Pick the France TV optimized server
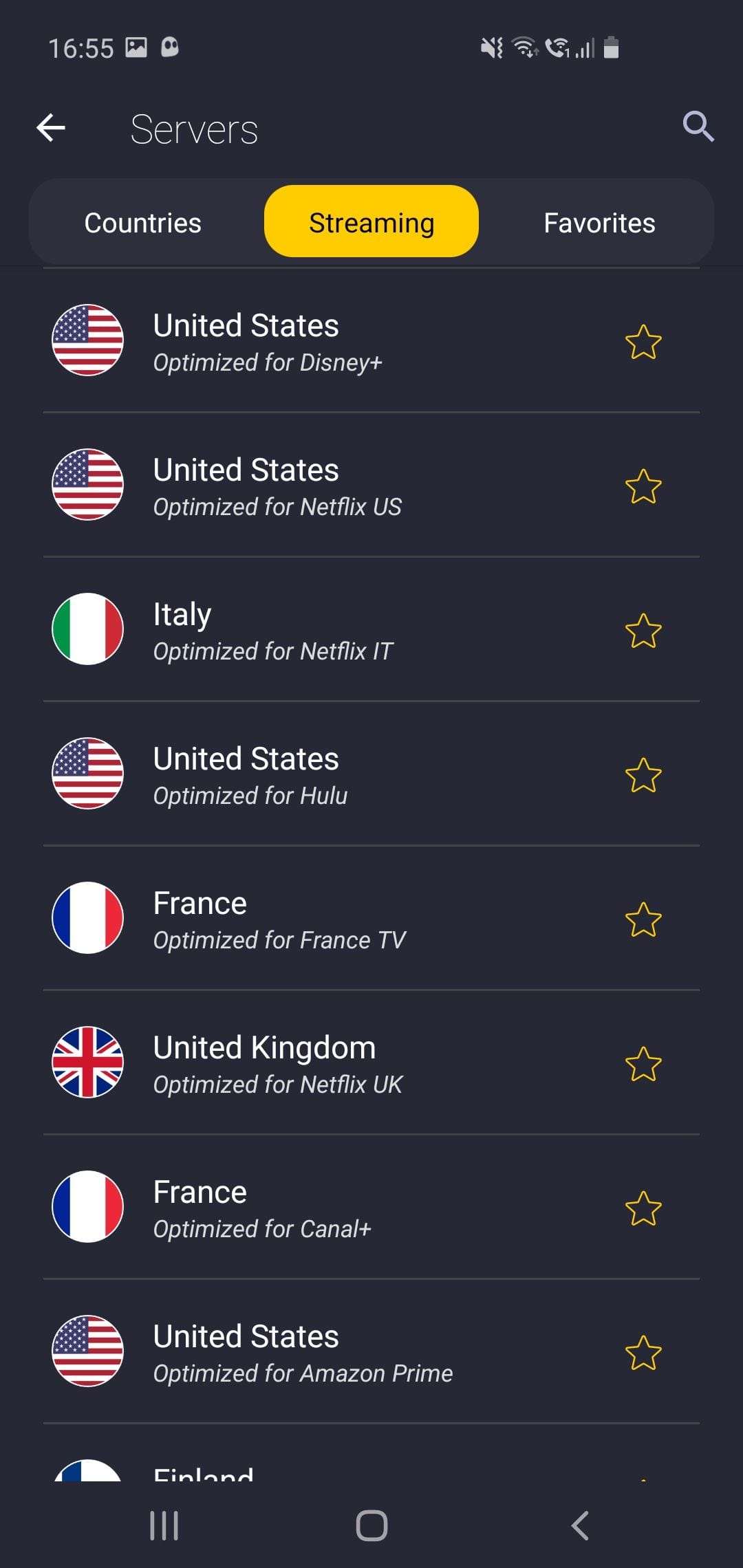This screenshot has width=743, height=1568. click(x=310, y=919)
